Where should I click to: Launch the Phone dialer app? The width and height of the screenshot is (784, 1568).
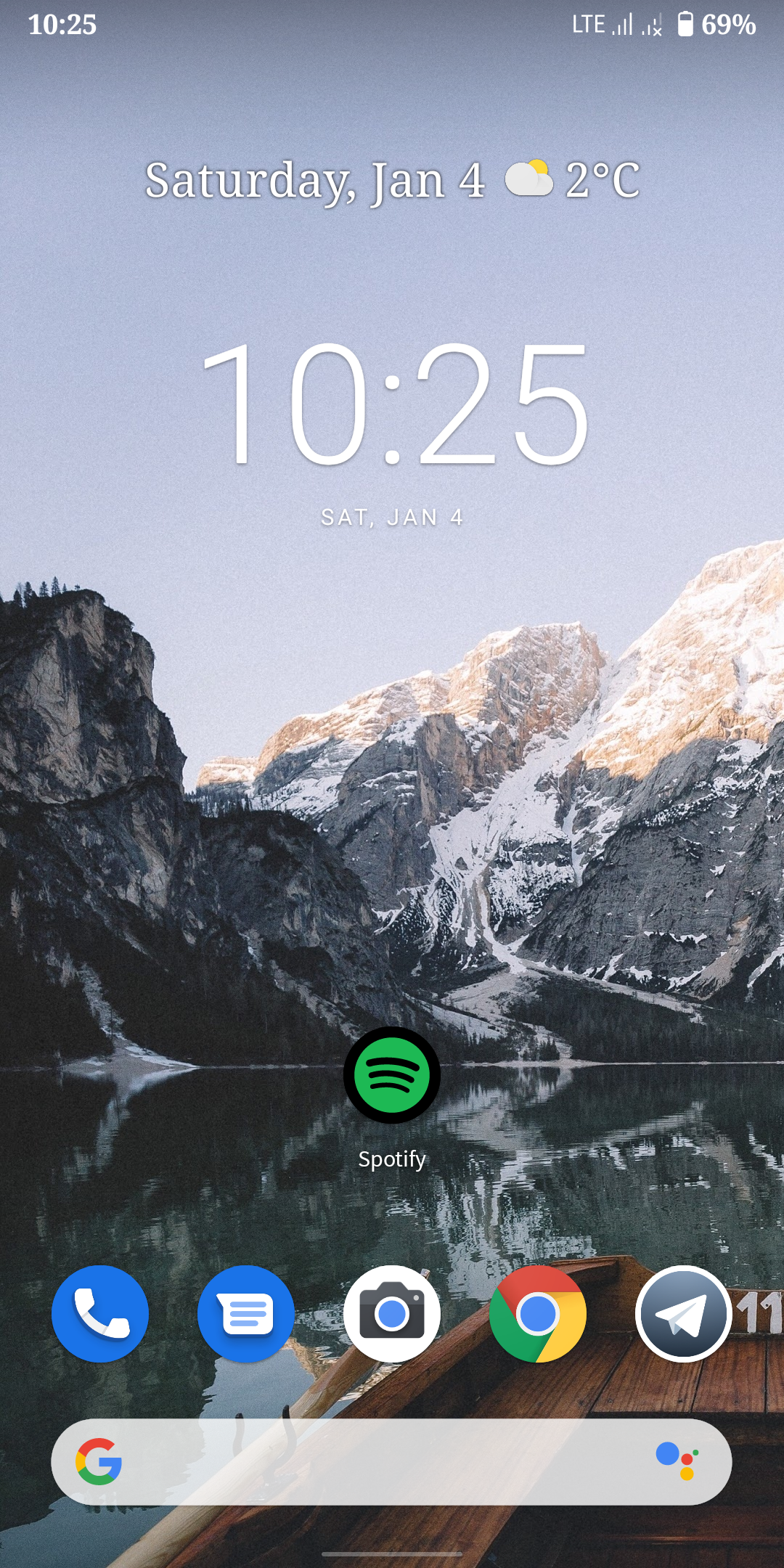point(100,1314)
